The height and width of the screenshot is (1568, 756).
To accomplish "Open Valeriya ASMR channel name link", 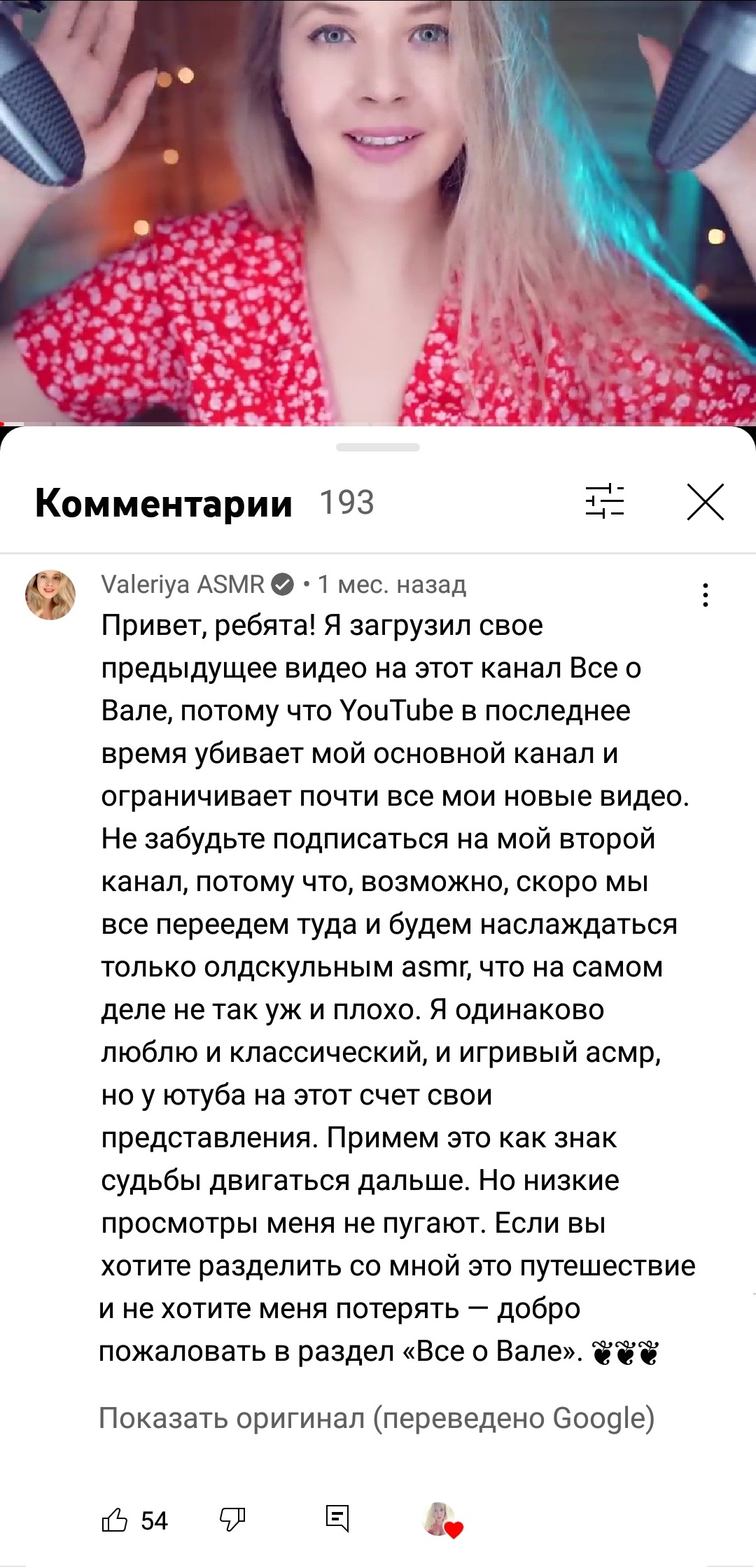I will [x=183, y=584].
